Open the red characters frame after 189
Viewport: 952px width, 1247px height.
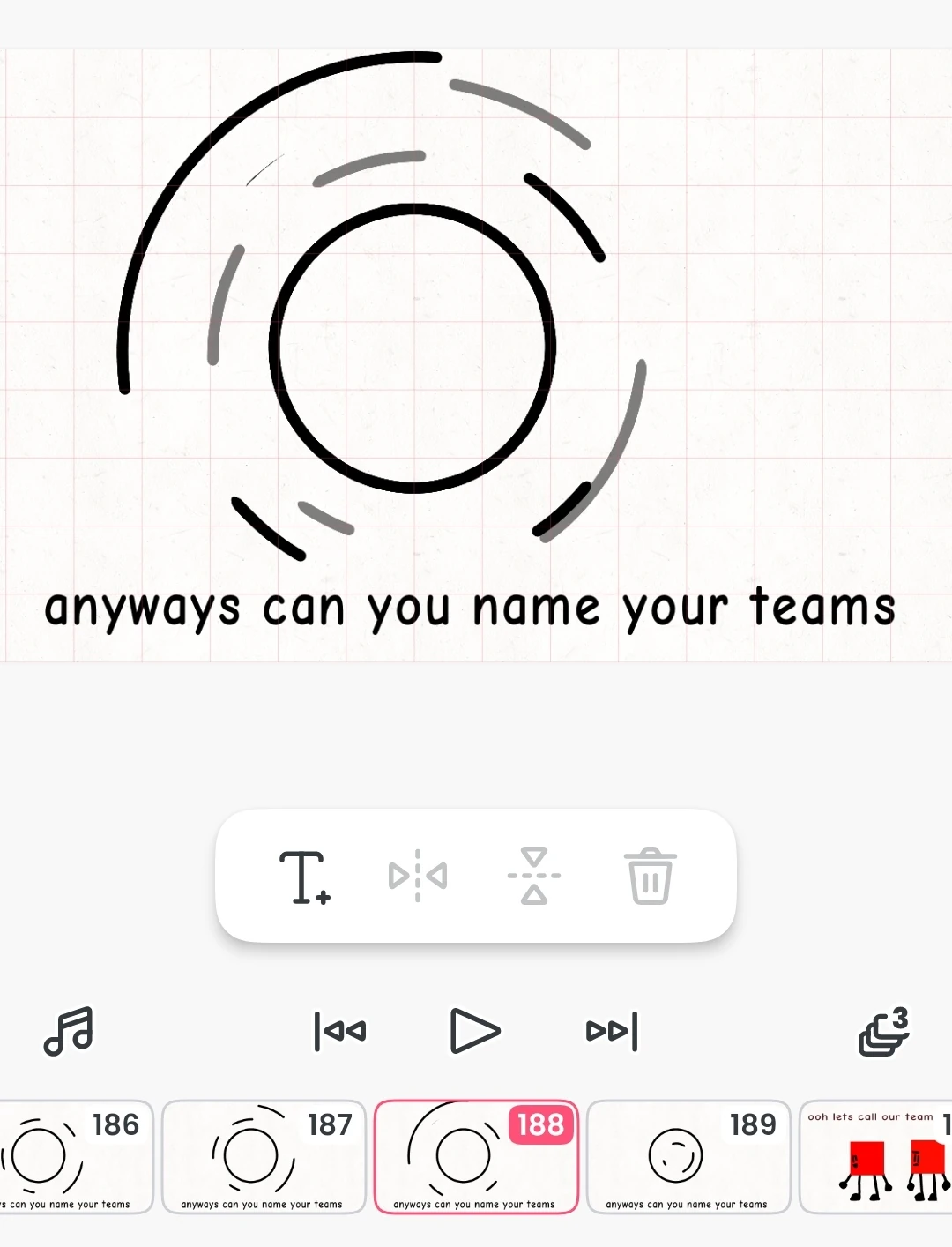coord(877,1157)
